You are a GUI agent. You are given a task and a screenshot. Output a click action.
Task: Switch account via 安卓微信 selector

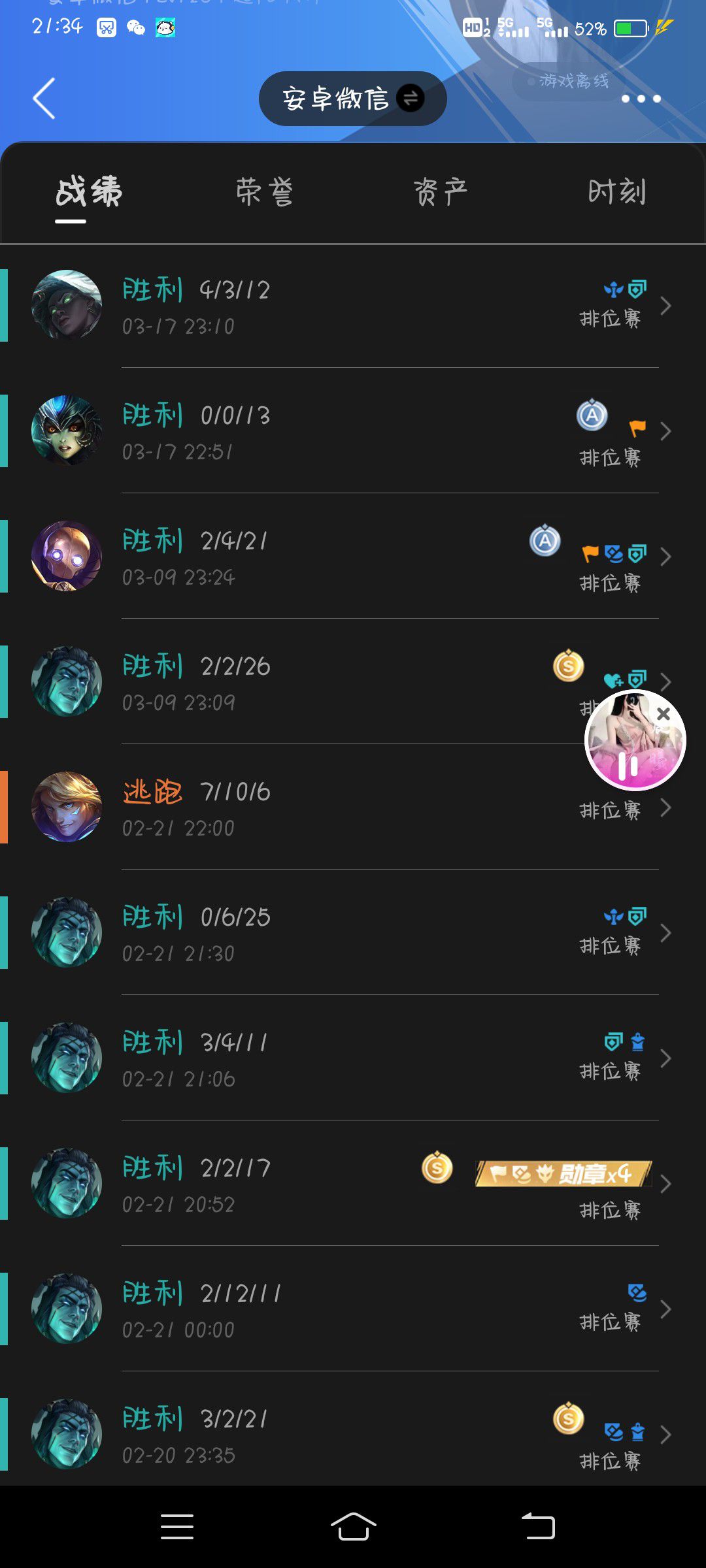click(352, 99)
